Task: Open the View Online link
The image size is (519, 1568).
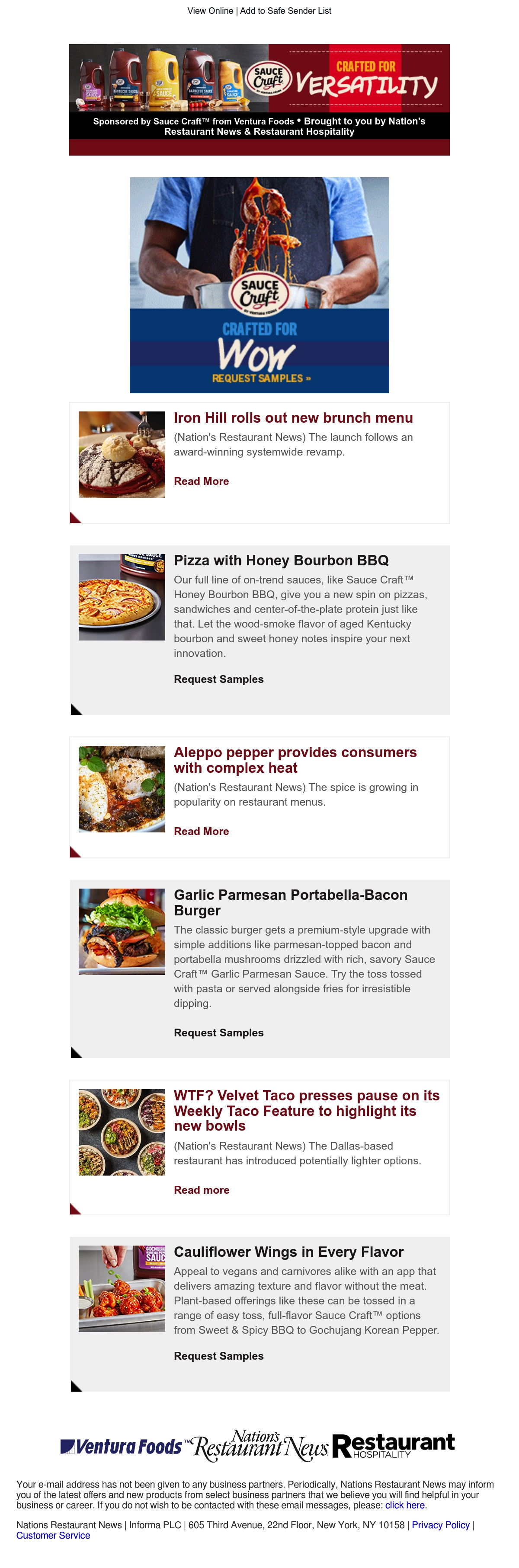Action: [x=210, y=11]
